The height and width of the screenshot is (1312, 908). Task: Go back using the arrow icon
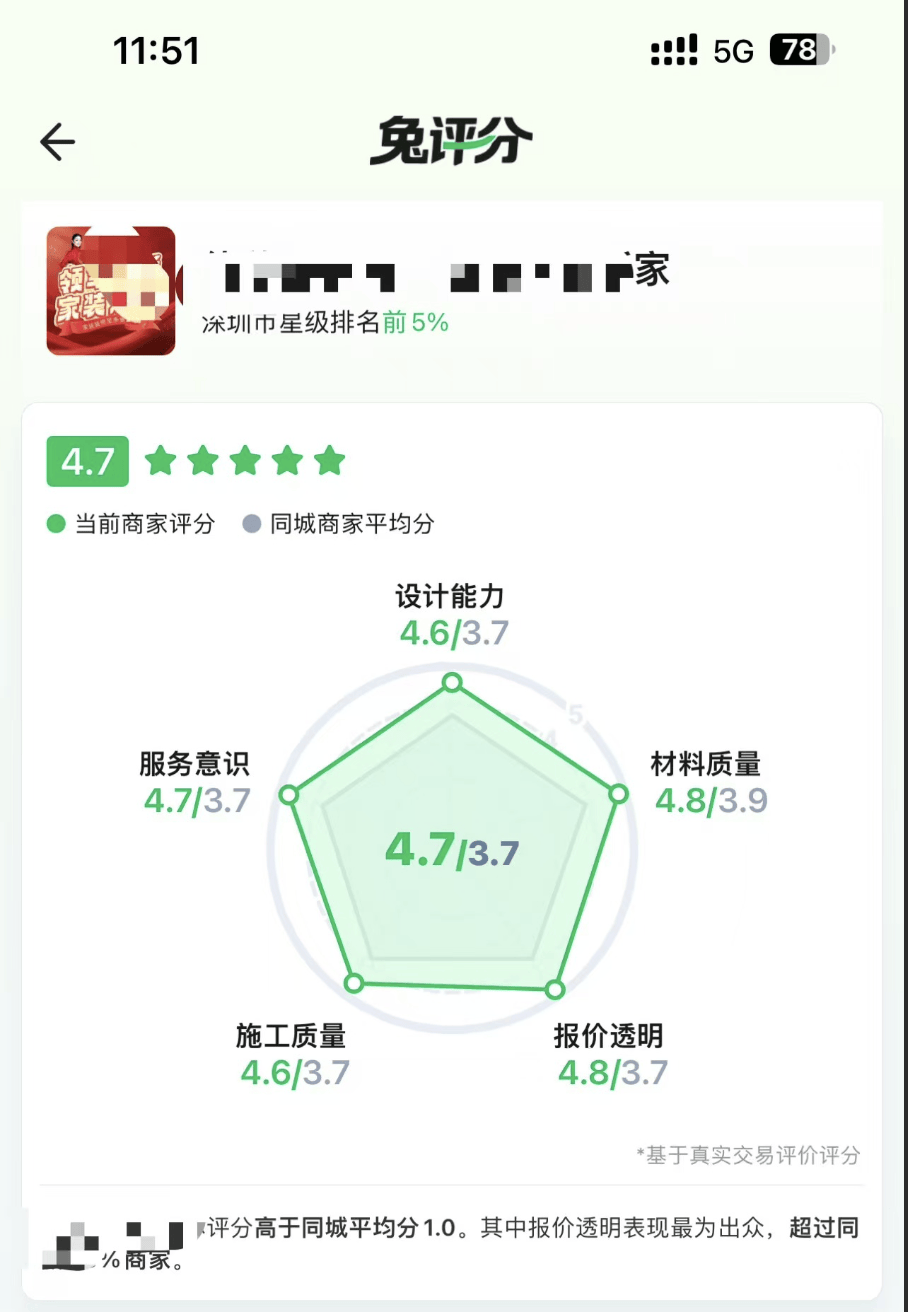tap(58, 143)
